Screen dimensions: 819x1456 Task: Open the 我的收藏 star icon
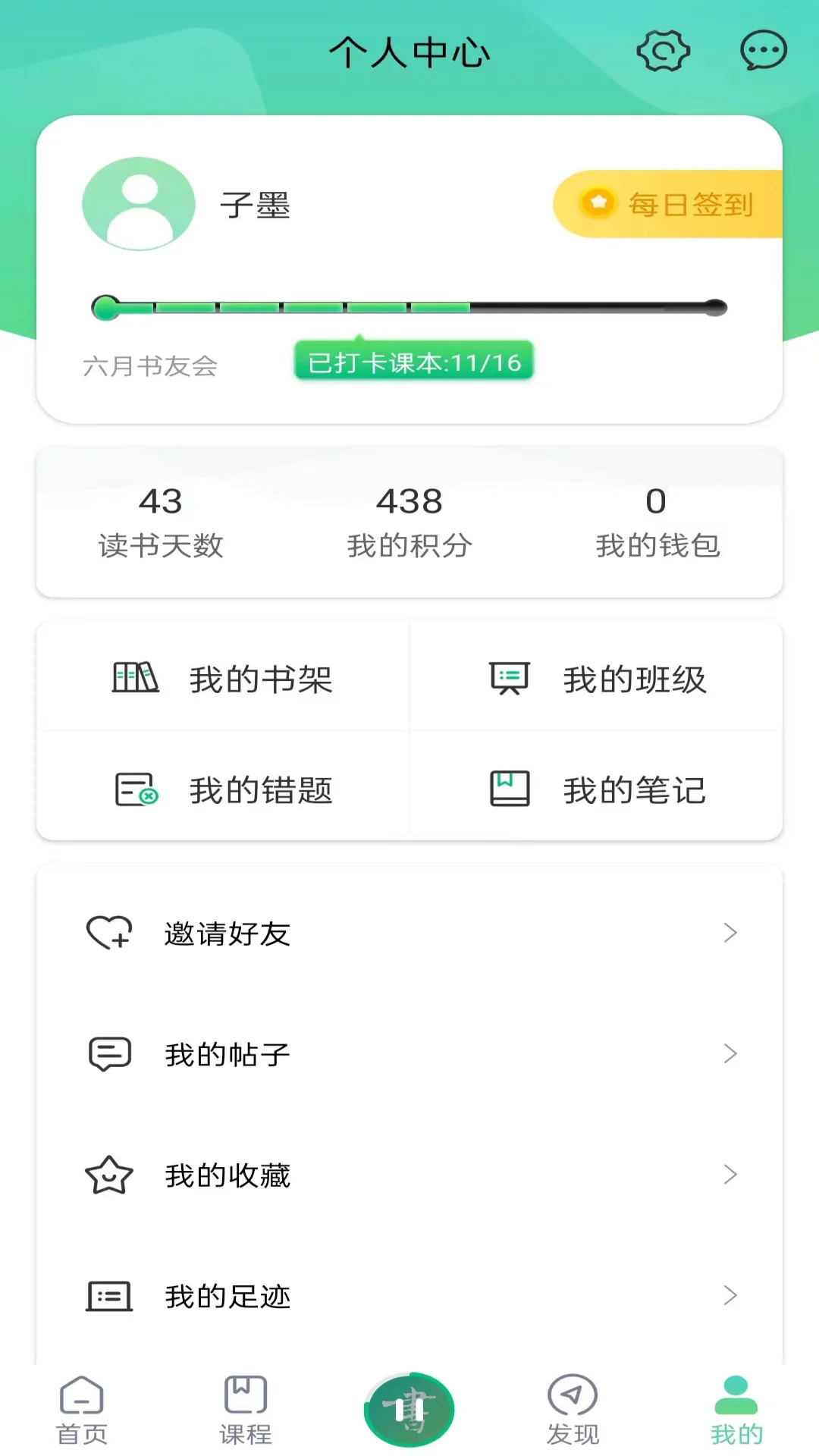tap(107, 1174)
